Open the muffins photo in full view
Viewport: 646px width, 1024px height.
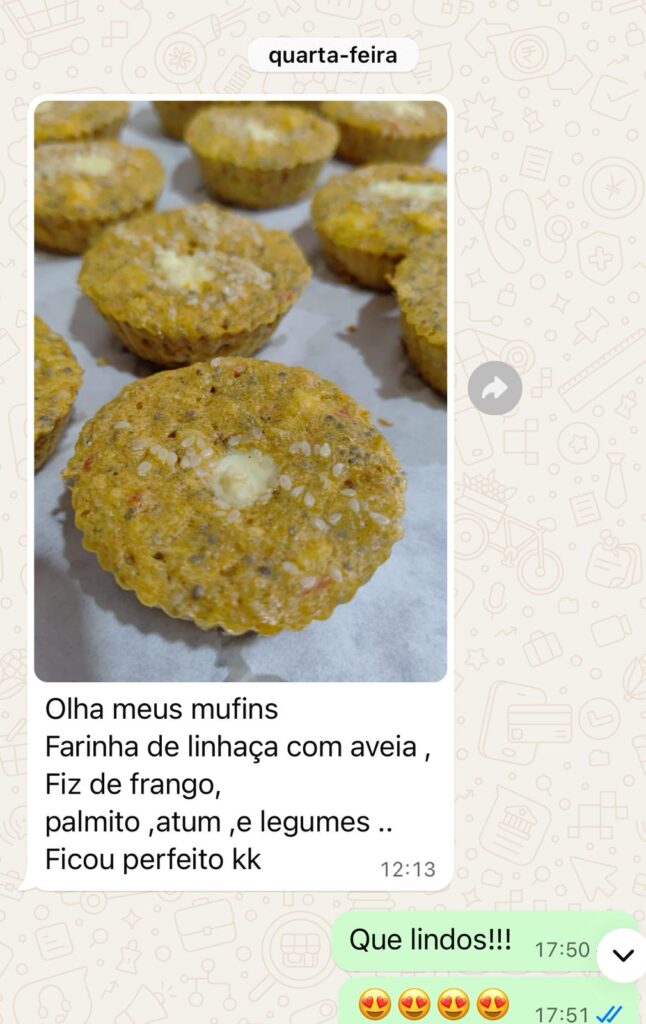(240, 390)
